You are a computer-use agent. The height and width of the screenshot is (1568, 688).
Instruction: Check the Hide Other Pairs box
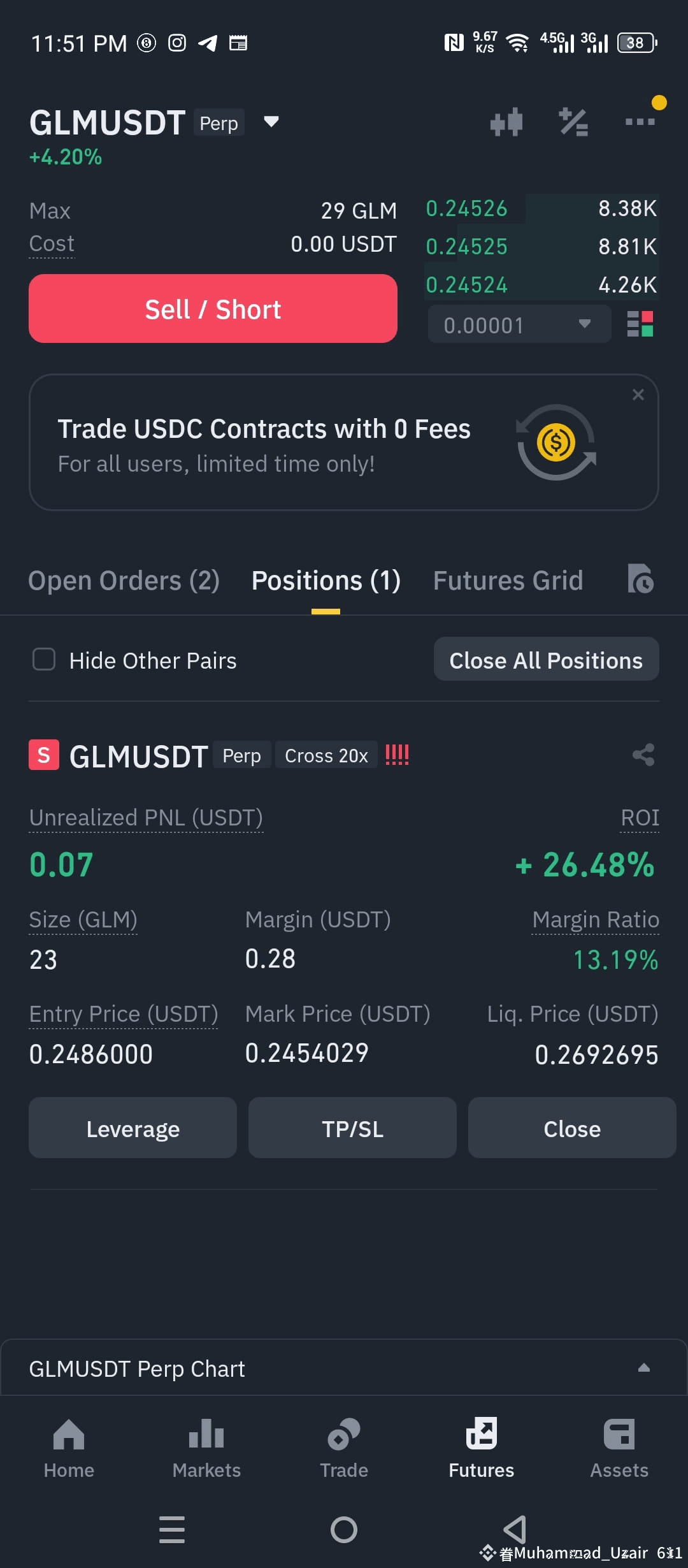point(44,660)
